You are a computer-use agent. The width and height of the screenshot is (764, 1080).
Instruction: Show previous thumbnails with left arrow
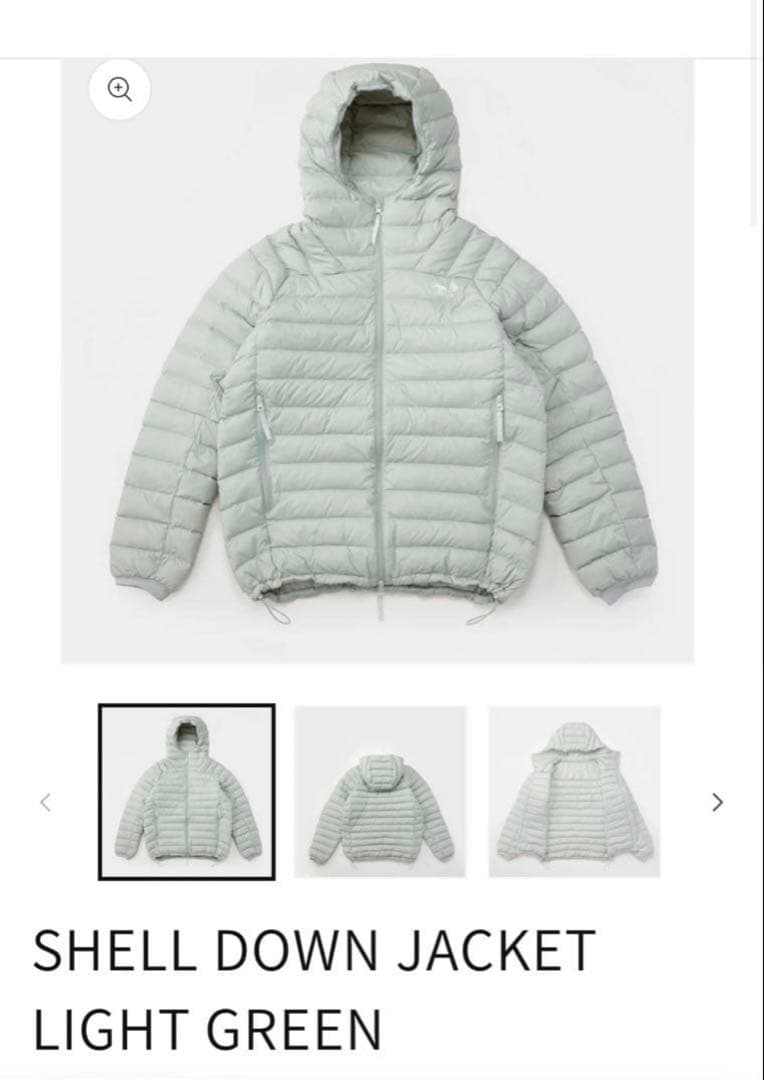45,802
